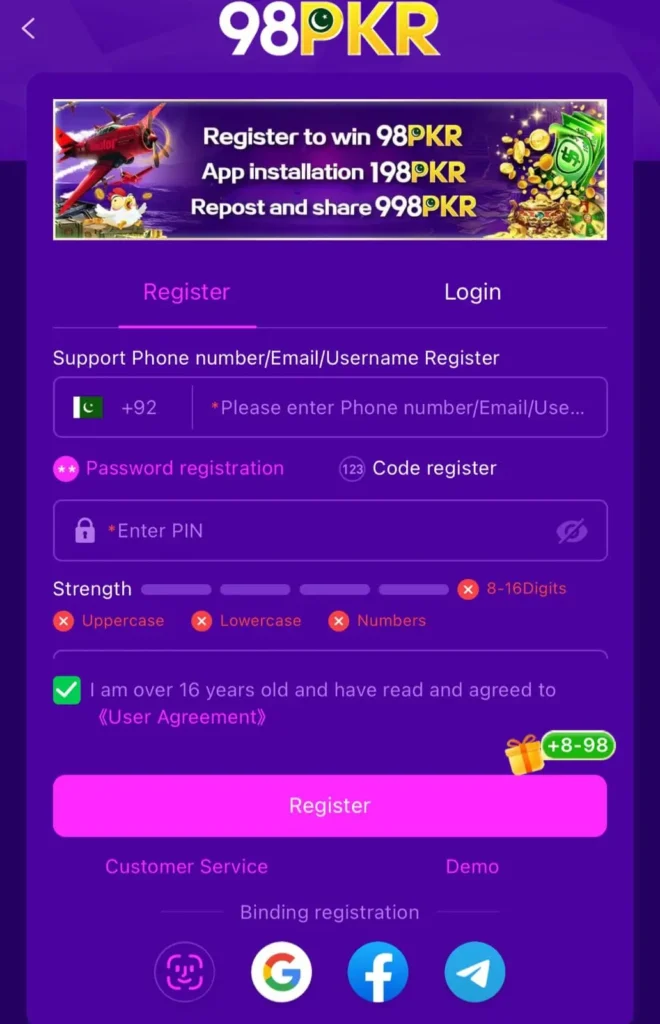Sign up with Telegram

point(475,972)
